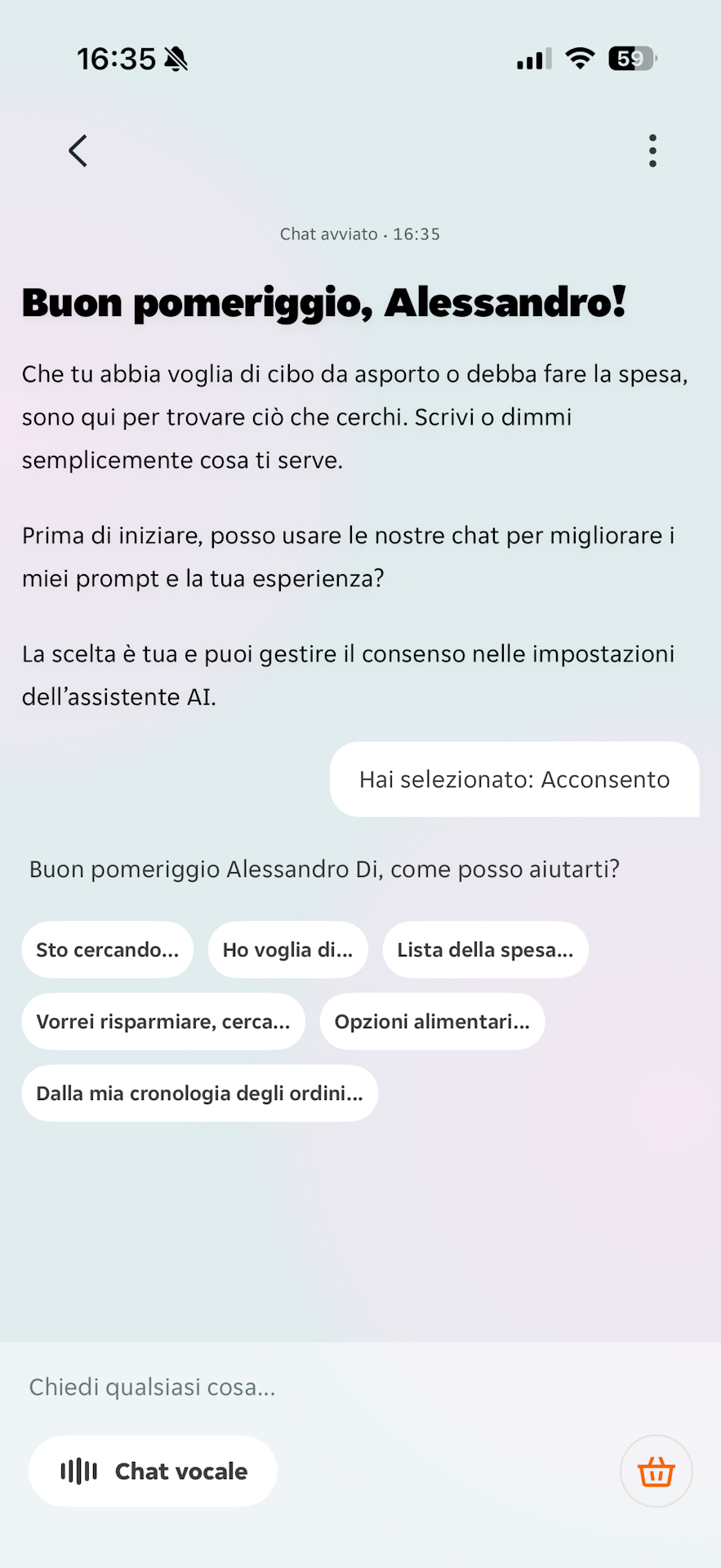The height and width of the screenshot is (1568, 721).
Task: Open the three-dot overflow menu
Action: (x=652, y=151)
